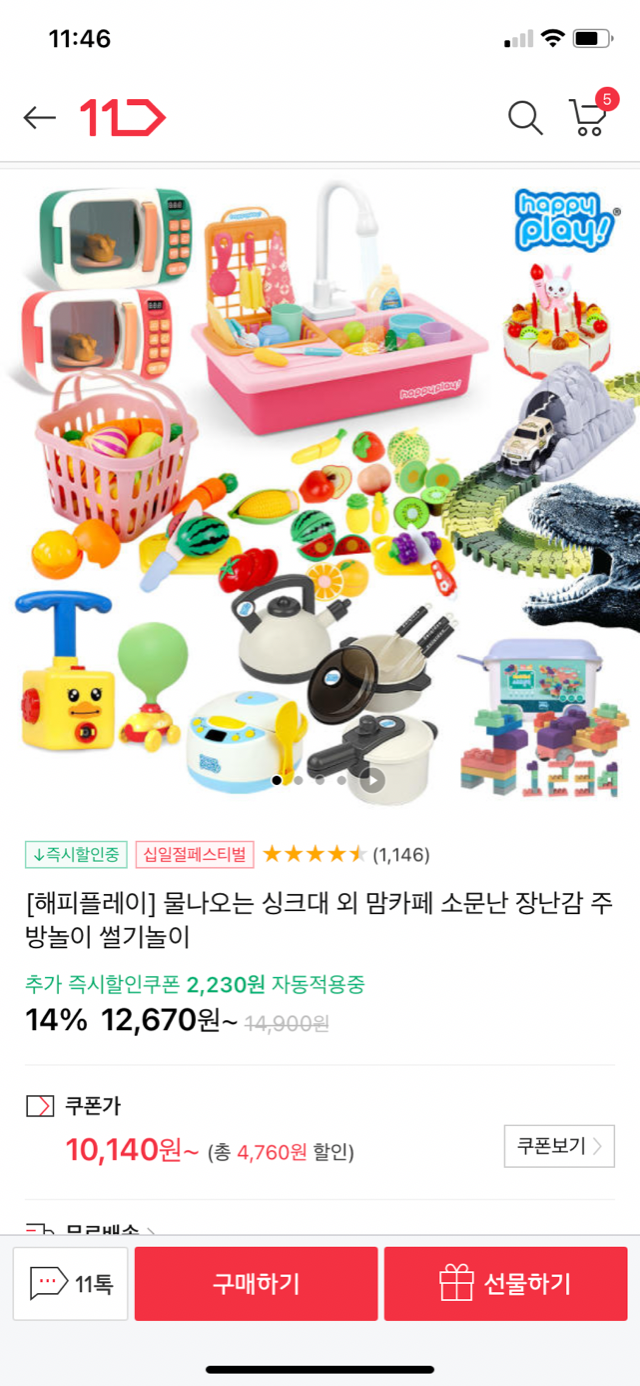Image resolution: width=640 pixels, height=1386 pixels.
Task: Play the product video in the gallery
Action: pos(372,780)
